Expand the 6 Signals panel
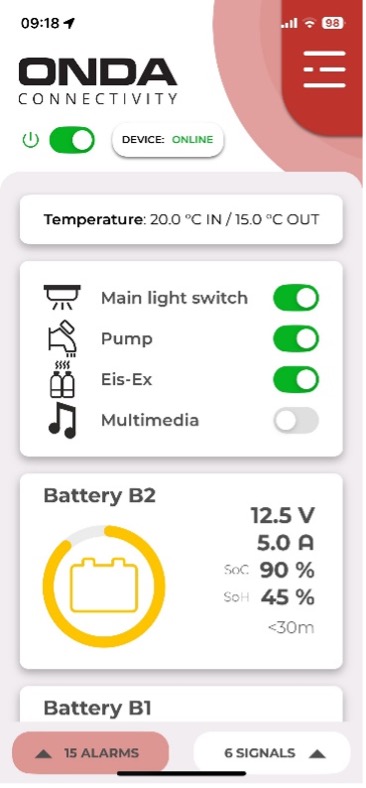 pyautogui.click(x=272, y=752)
